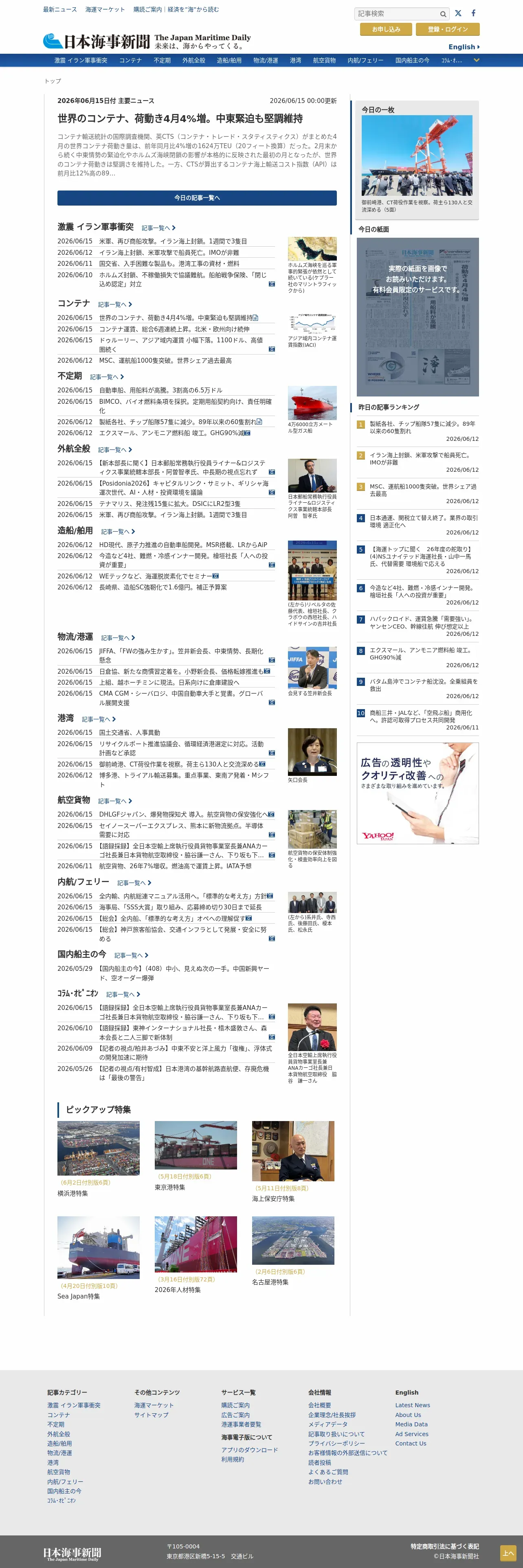
Task: Open ranking item 1 製紙各社、チップ船隊57隻に減少
Action: click(423, 427)
